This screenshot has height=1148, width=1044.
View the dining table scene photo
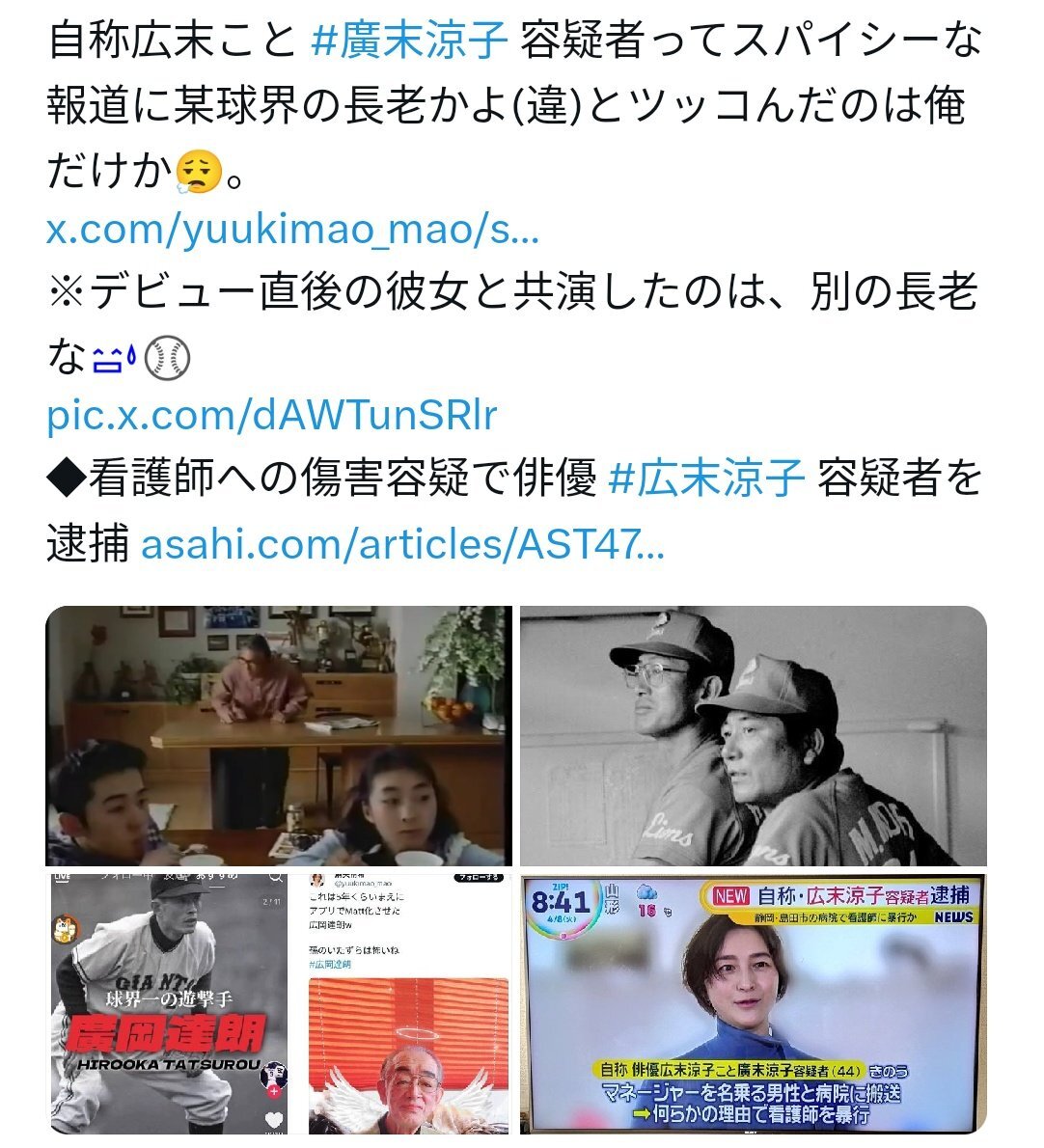point(279,735)
